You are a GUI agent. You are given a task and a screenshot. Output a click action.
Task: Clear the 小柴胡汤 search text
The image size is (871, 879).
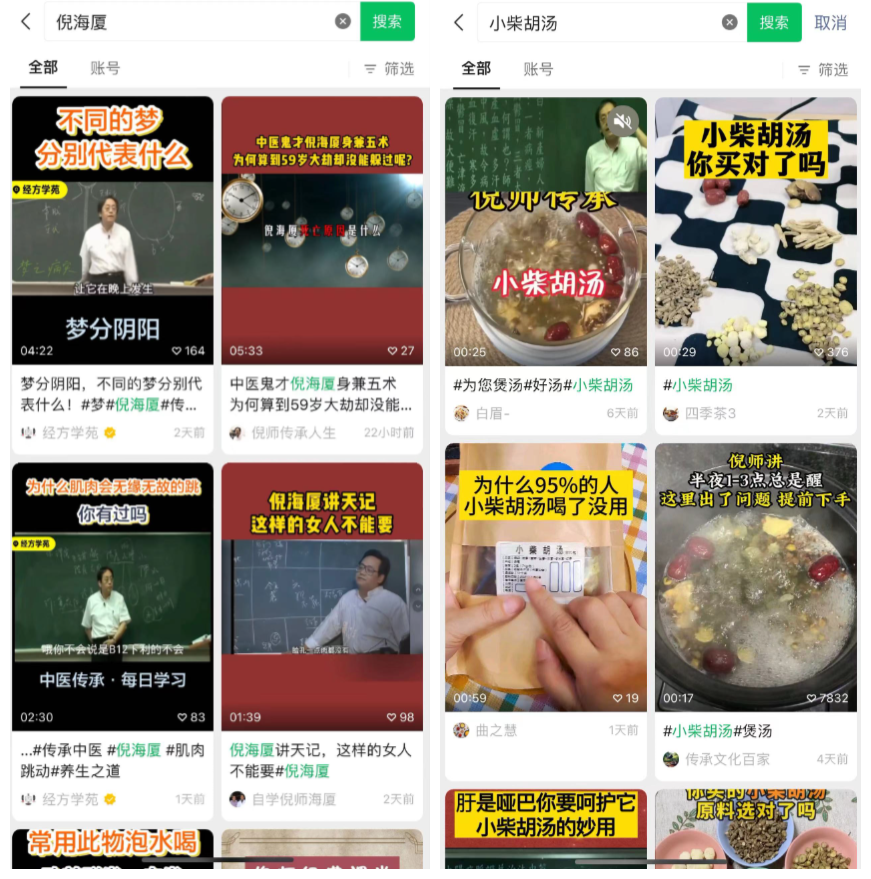click(730, 22)
